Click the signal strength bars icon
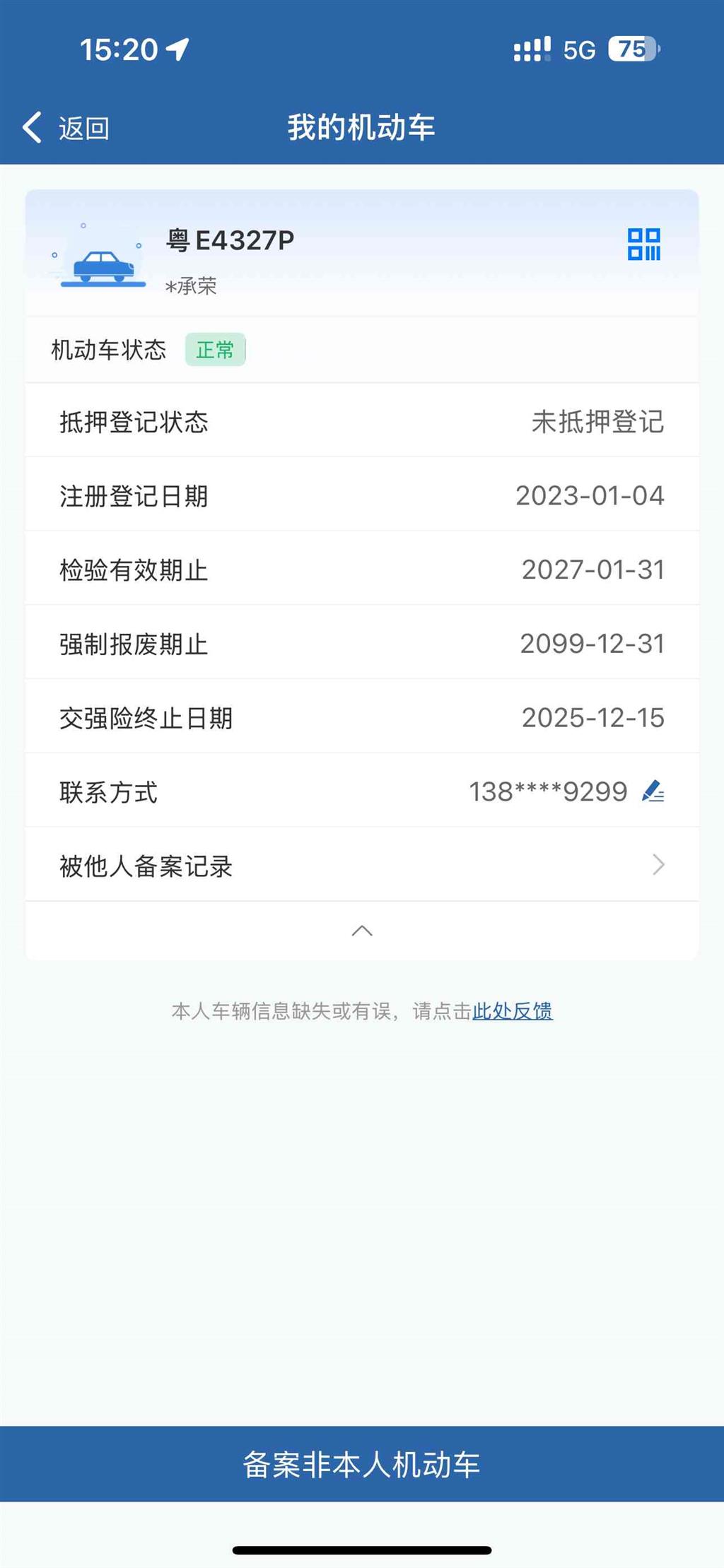Viewport: 724px width, 1568px height. point(532,48)
